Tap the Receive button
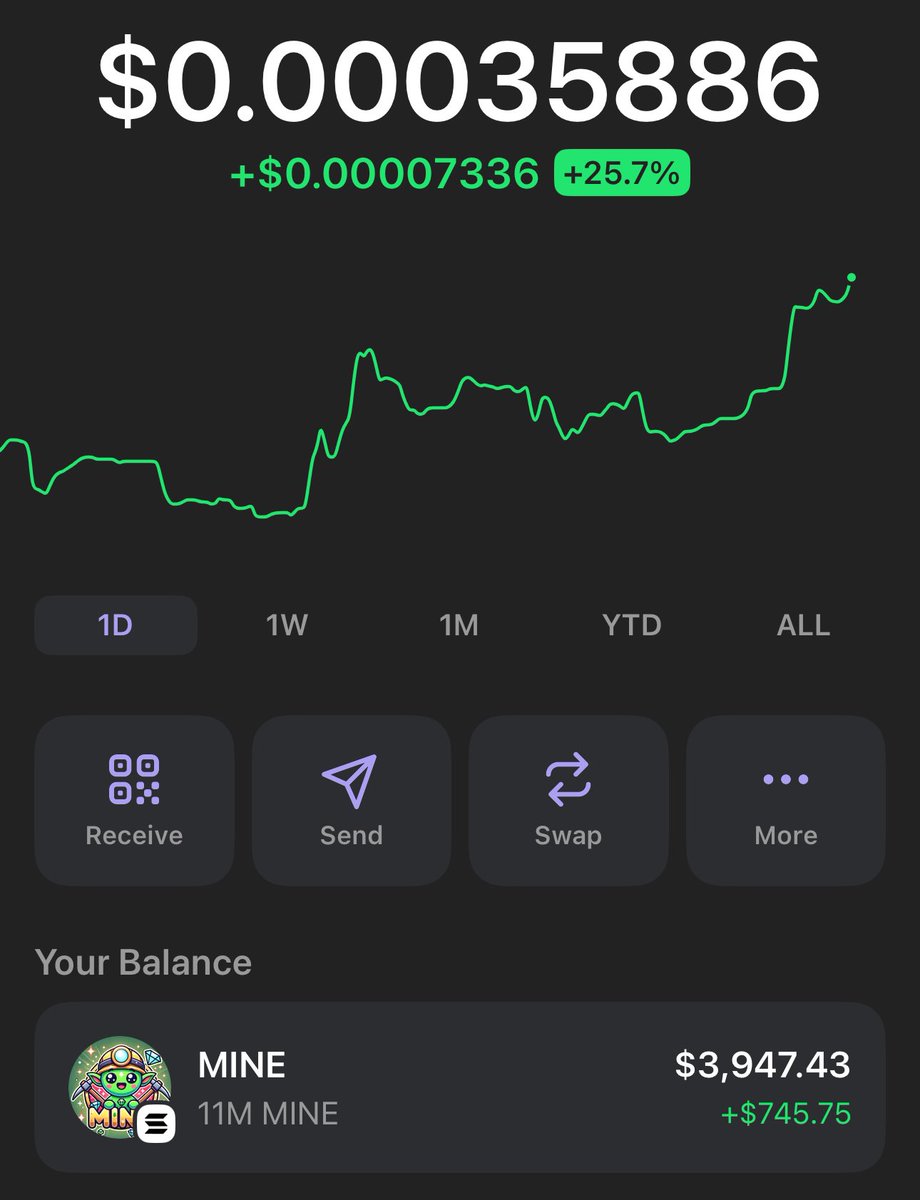 (134, 800)
